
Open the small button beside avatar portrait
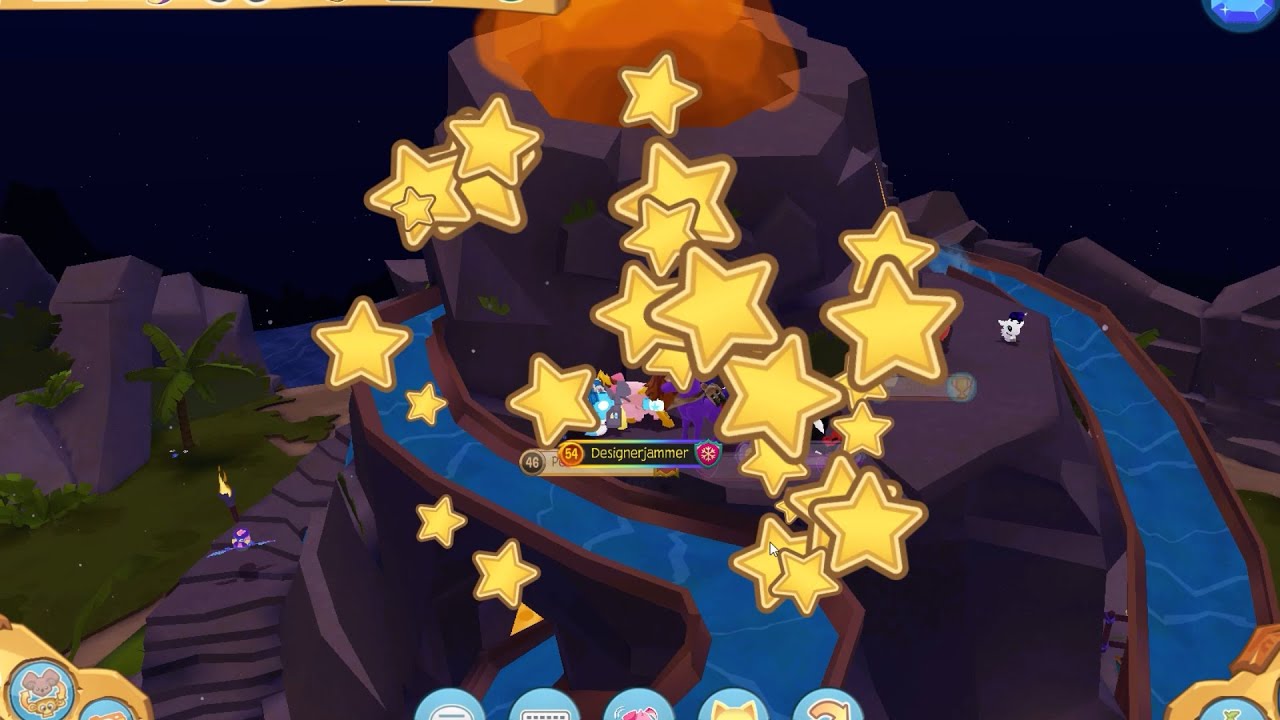click(105, 708)
